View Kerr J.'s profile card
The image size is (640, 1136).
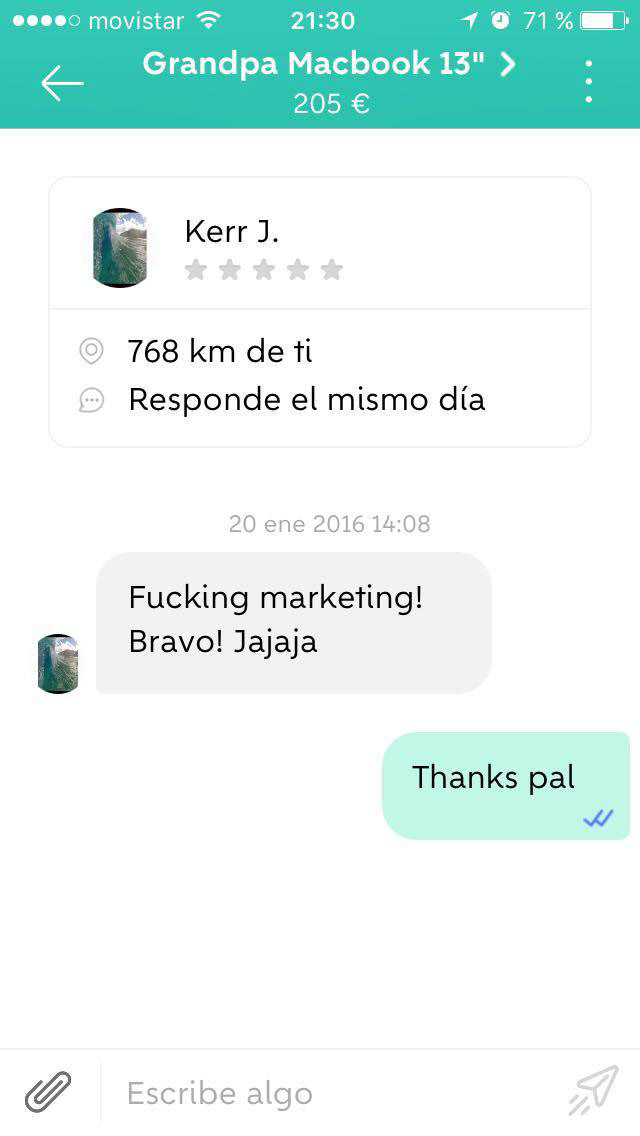[320, 248]
